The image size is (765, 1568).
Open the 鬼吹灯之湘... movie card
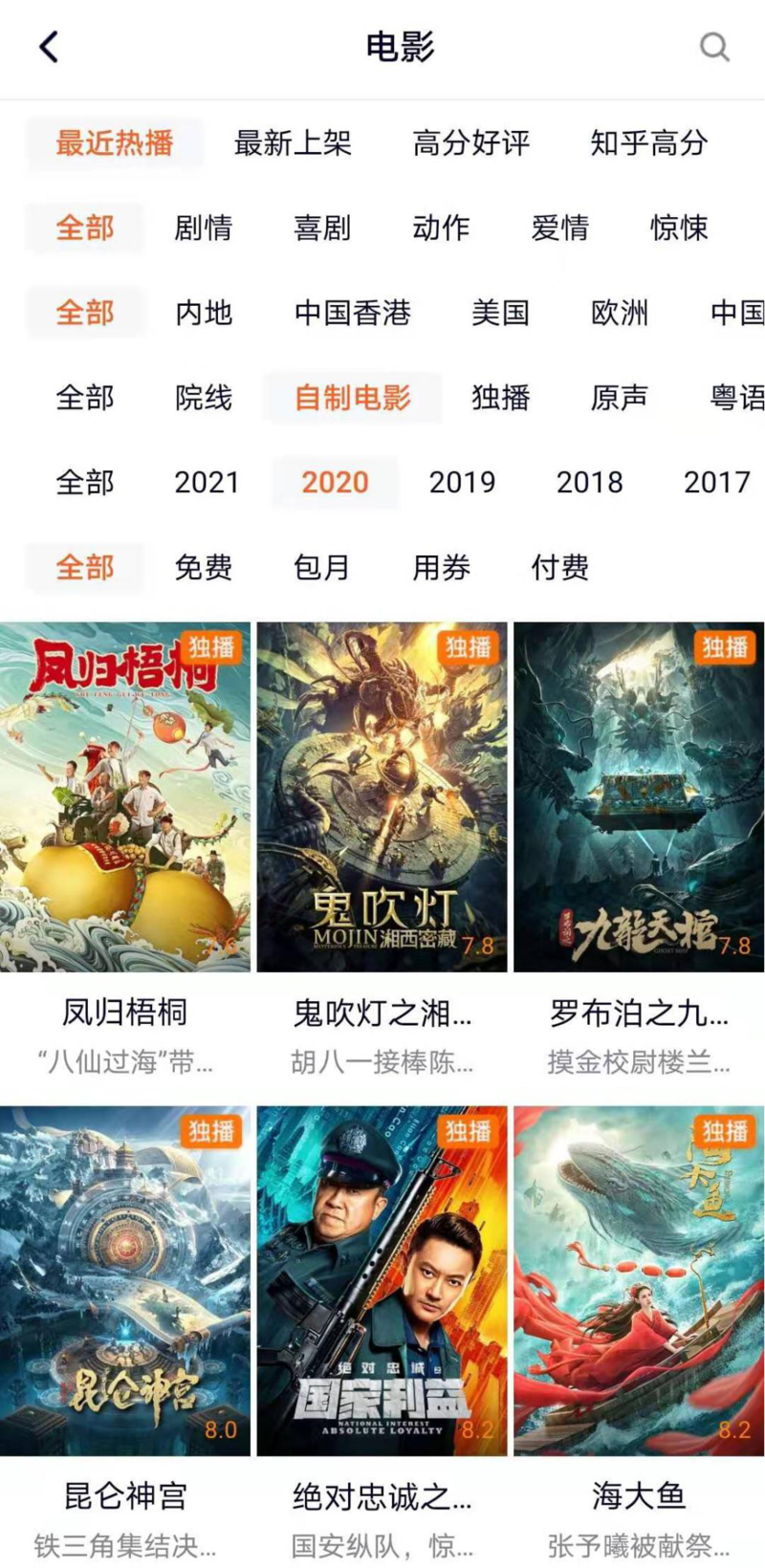[382, 797]
